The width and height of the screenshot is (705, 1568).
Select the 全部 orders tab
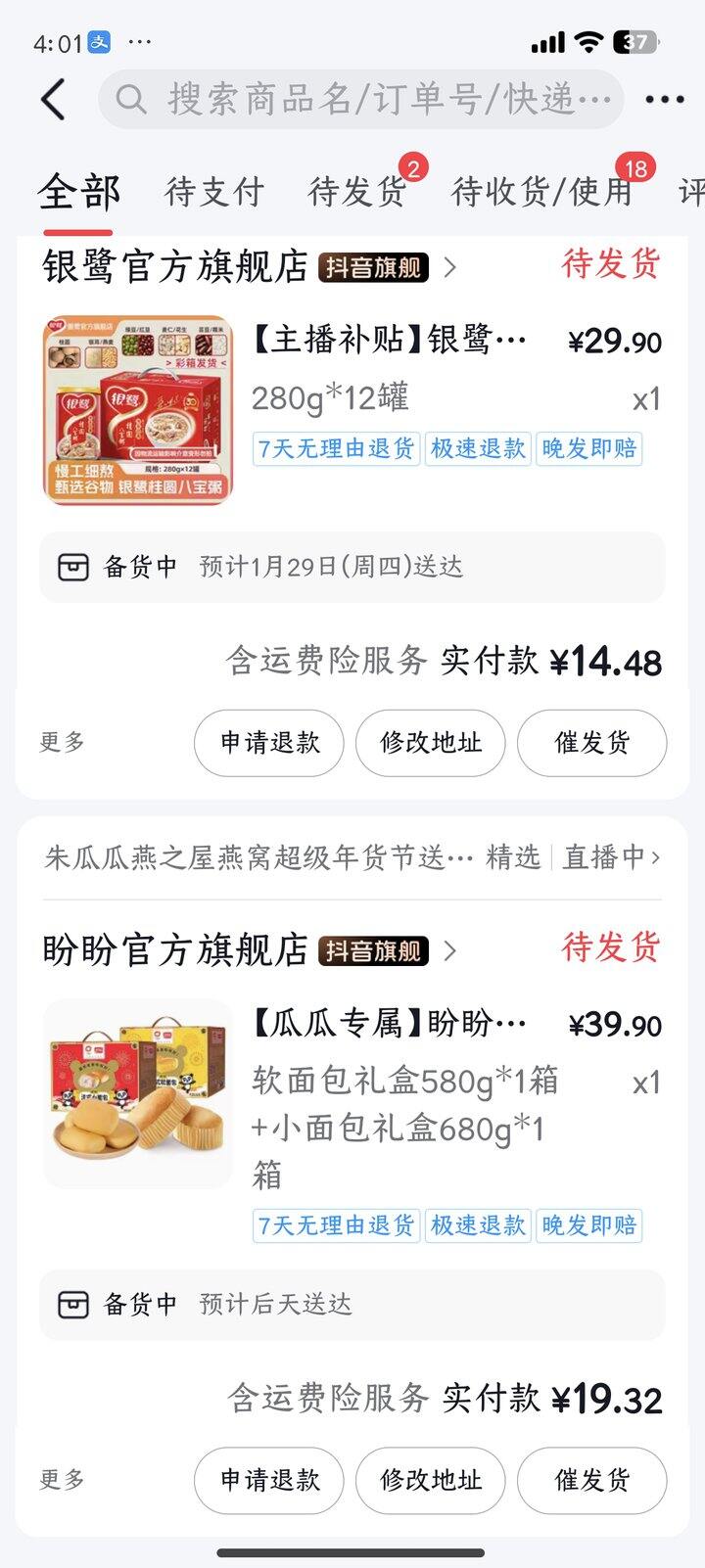click(78, 192)
